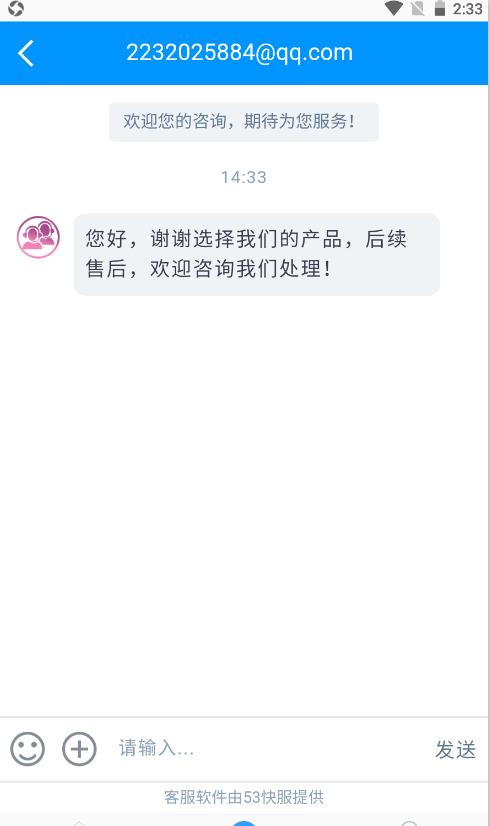490x826 pixels.
Task: Tap the 发送 send button
Action: pyautogui.click(x=455, y=749)
